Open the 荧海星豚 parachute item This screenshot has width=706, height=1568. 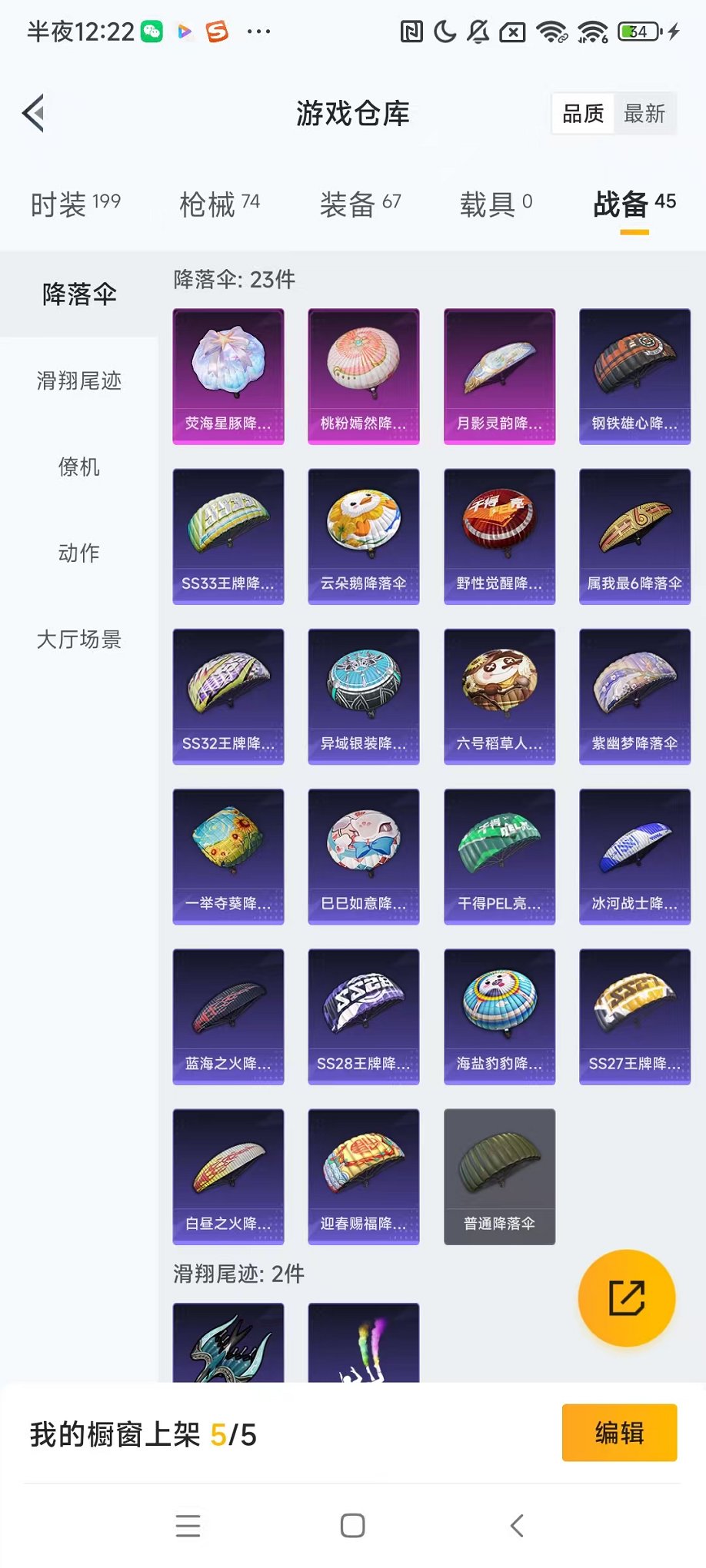[x=228, y=377]
